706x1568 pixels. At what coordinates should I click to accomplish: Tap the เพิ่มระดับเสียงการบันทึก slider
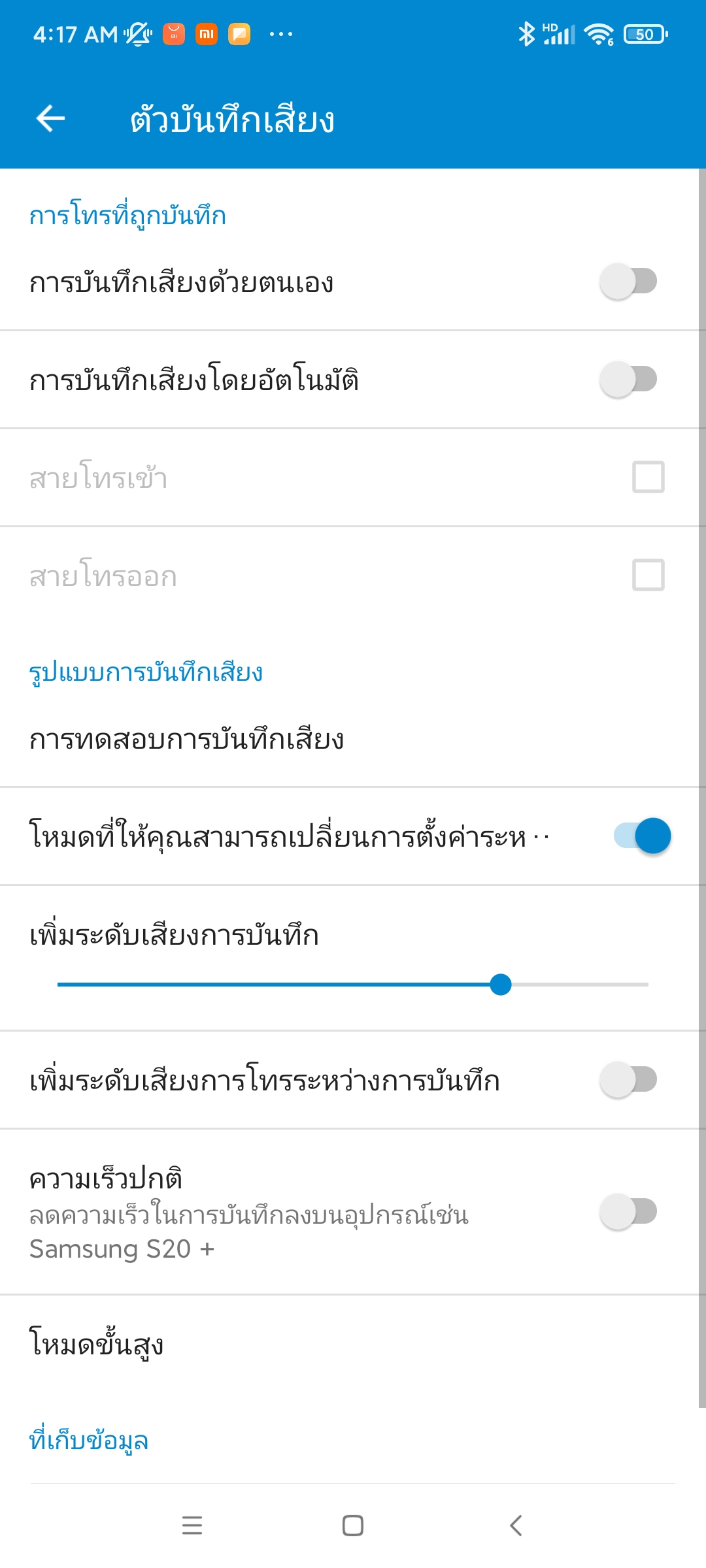[x=353, y=984]
